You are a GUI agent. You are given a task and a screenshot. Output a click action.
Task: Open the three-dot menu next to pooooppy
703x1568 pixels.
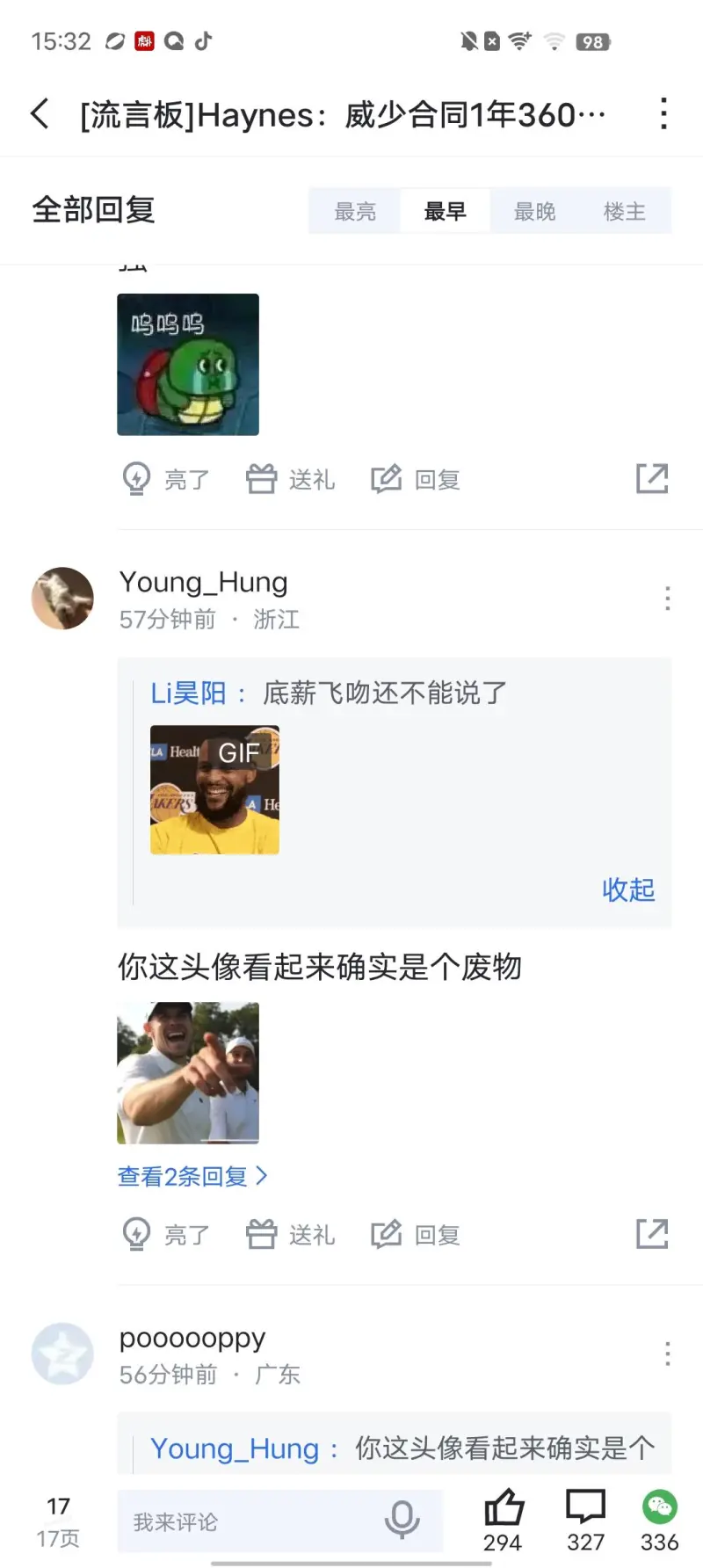tap(667, 1354)
